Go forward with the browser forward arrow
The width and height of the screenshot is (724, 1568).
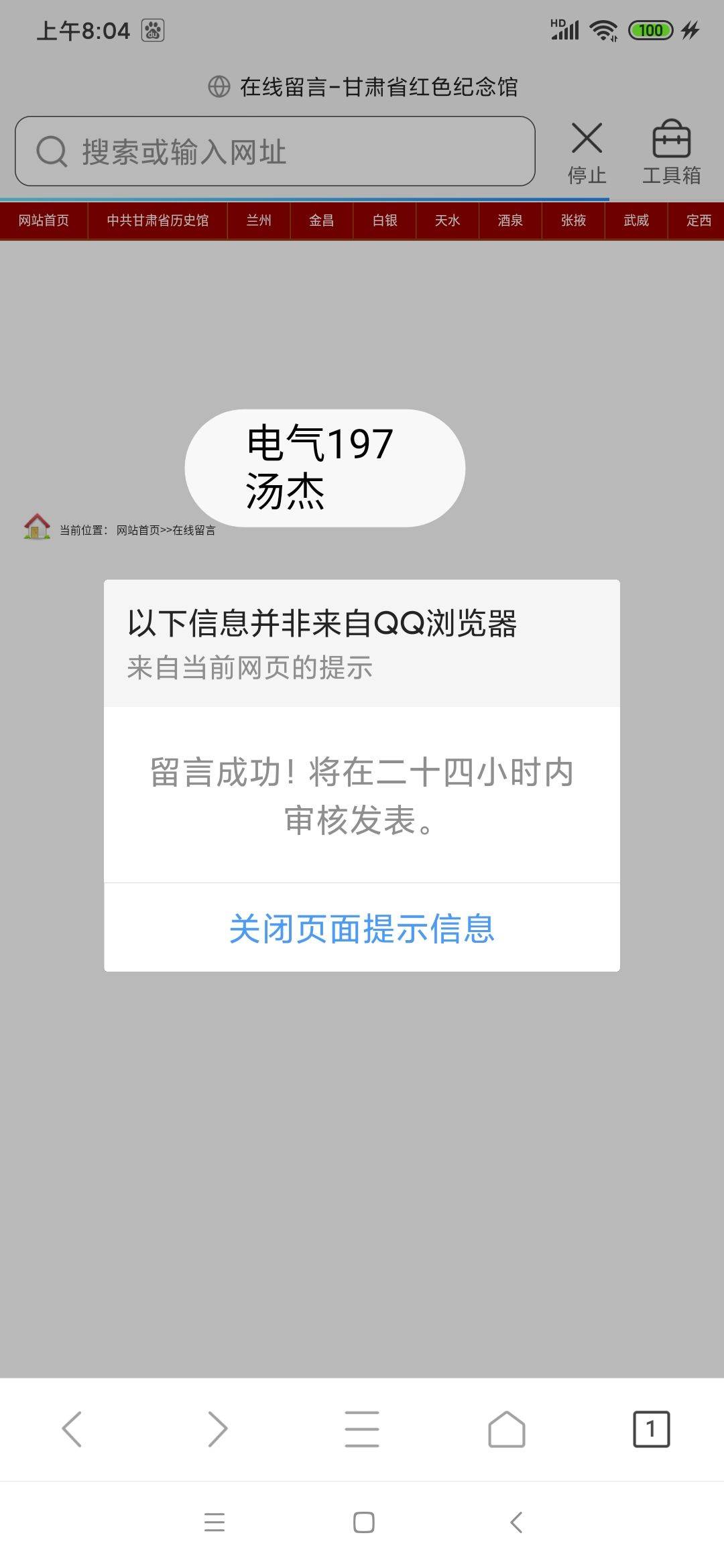(x=217, y=1429)
